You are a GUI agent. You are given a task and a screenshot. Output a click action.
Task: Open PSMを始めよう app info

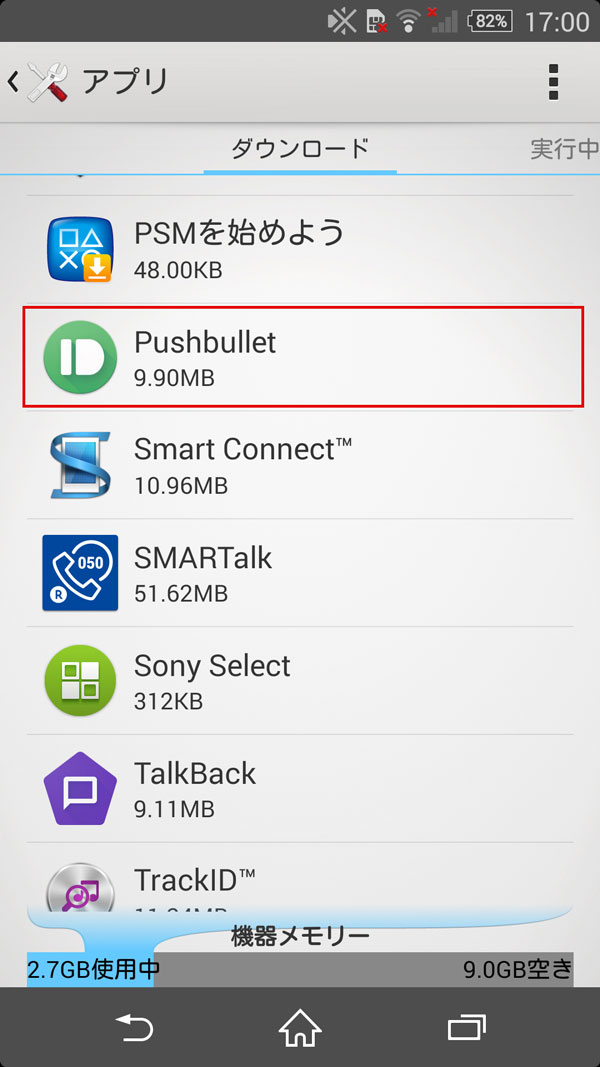coord(300,249)
